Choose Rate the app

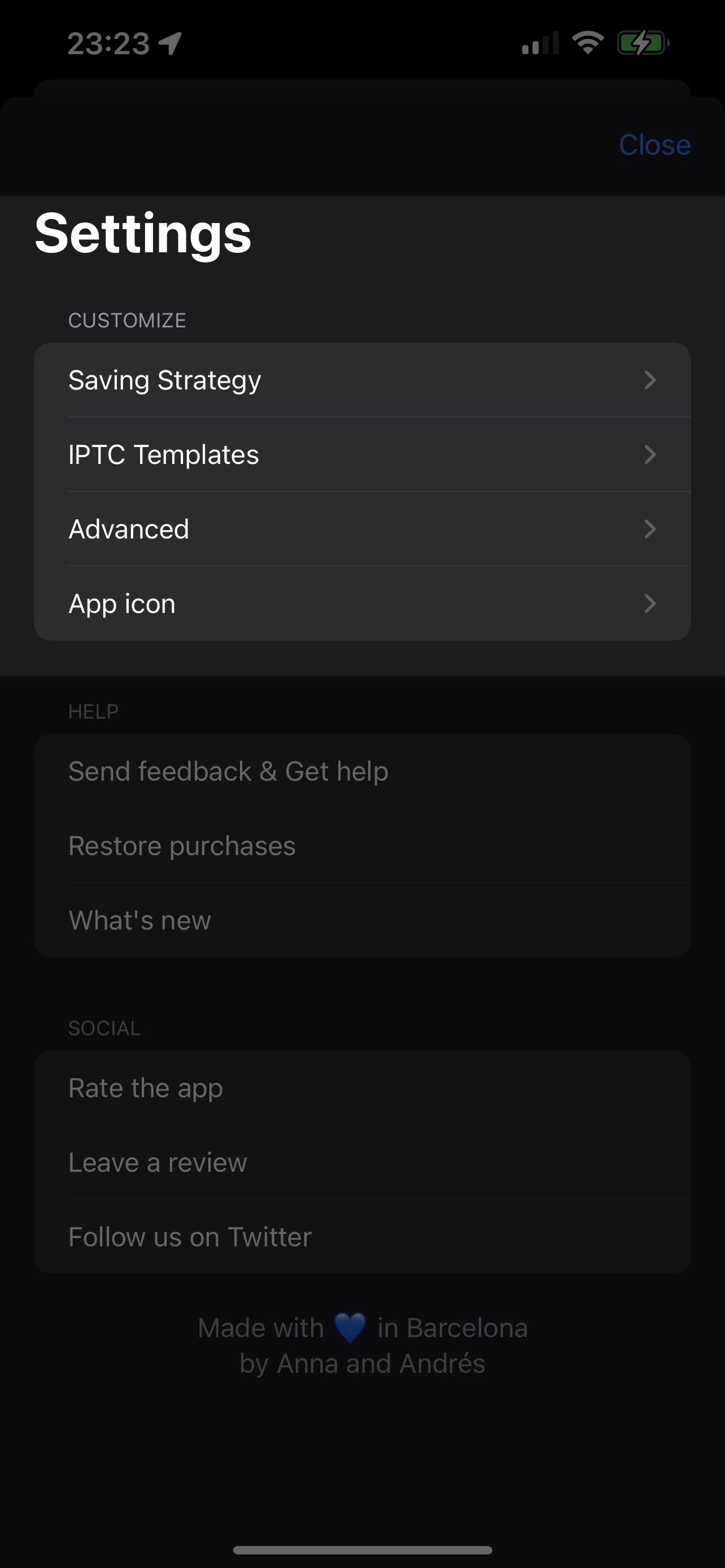click(361, 1088)
